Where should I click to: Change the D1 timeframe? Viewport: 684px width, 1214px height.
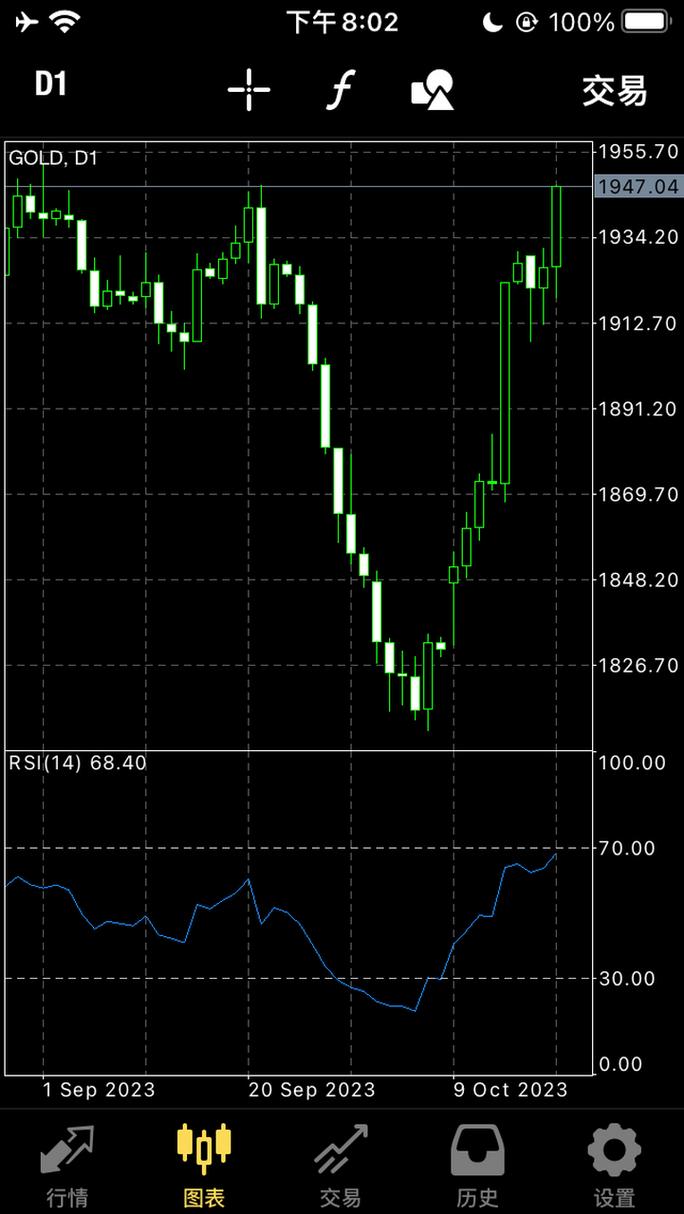click(50, 86)
